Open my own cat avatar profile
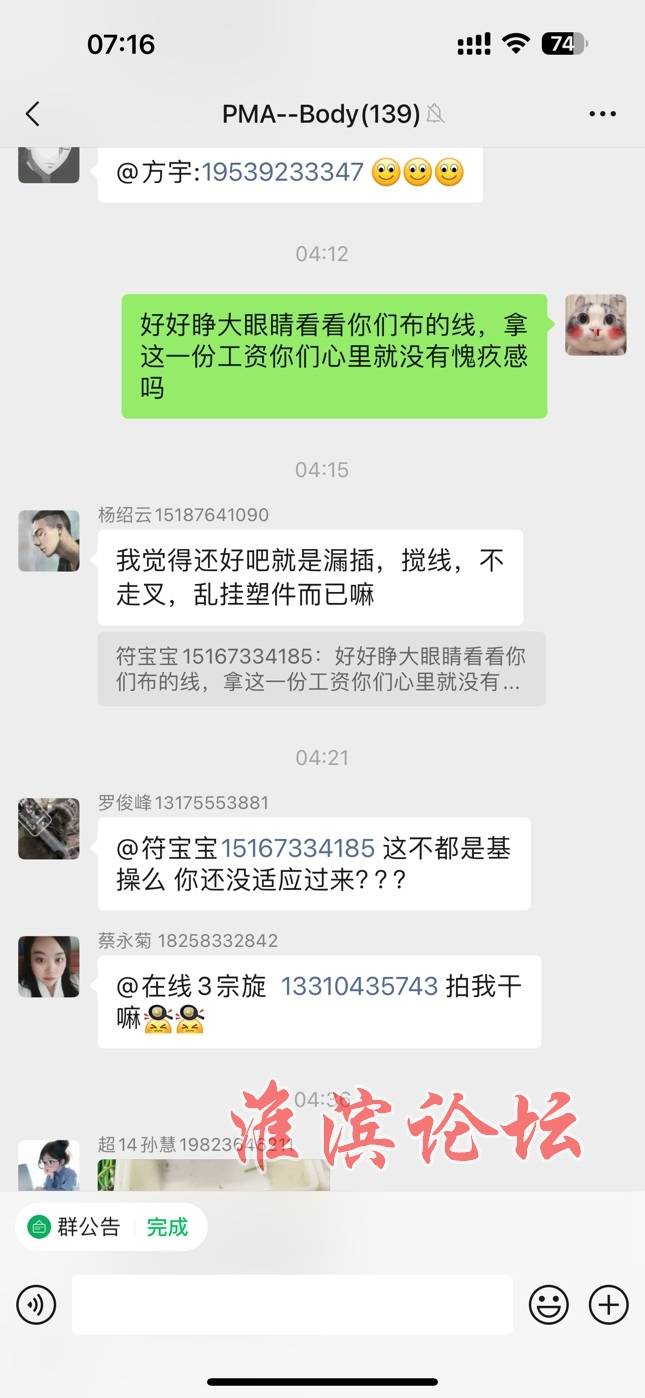This screenshot has width=645, height=1398. pos(596,325)
